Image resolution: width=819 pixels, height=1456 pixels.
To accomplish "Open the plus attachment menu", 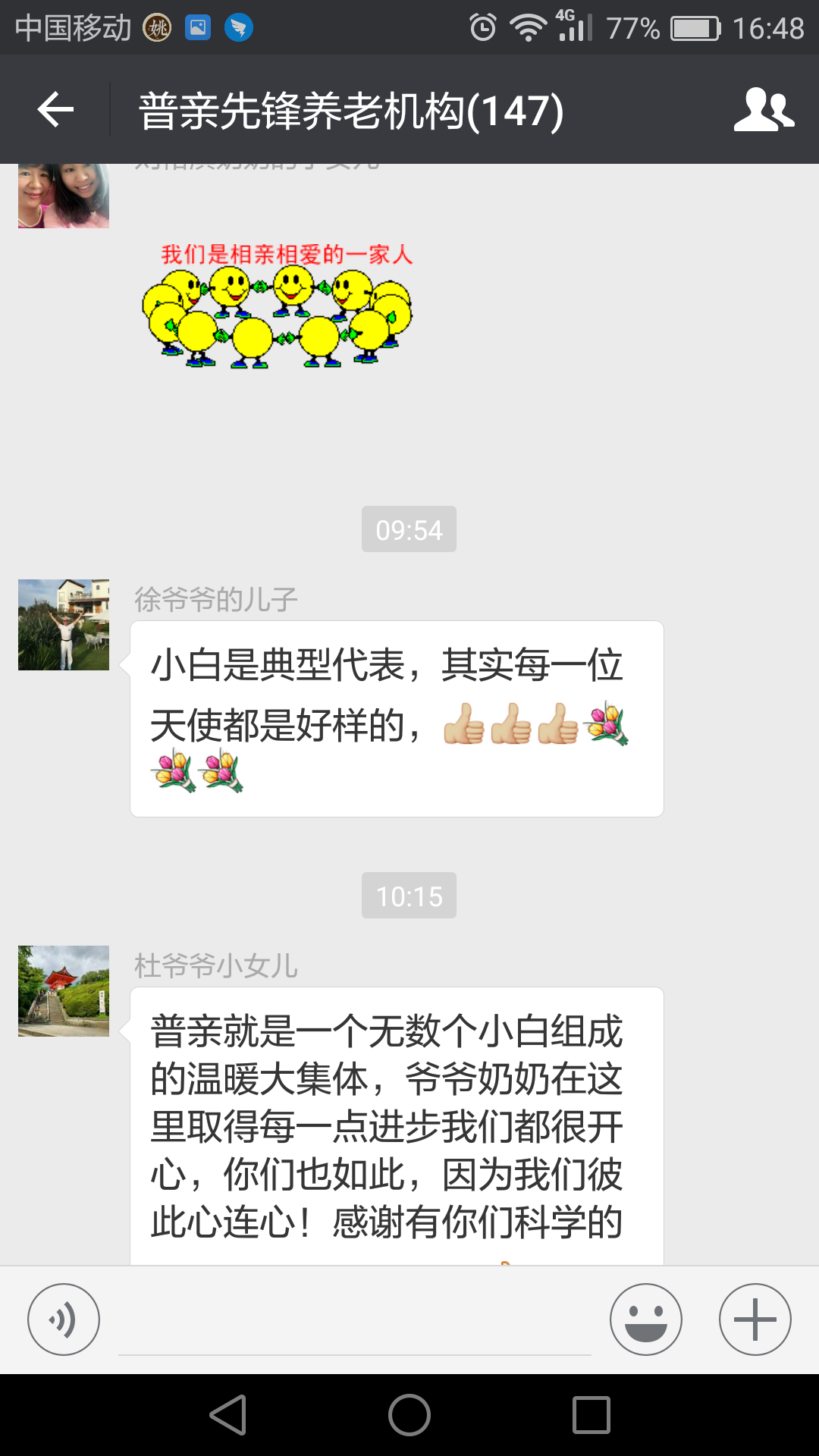I will tap(755, 1319).
